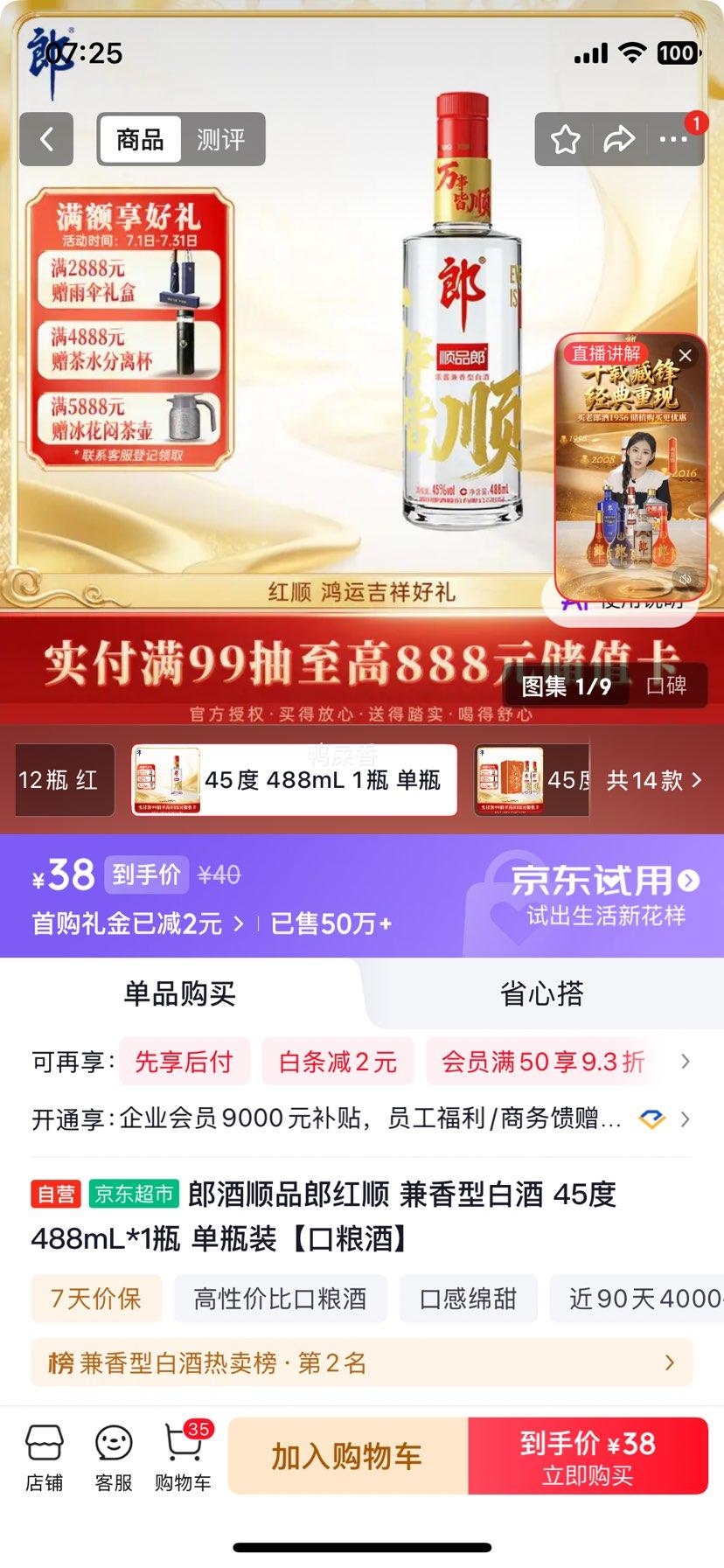
Task: Share this product
Action: [619, 139]
